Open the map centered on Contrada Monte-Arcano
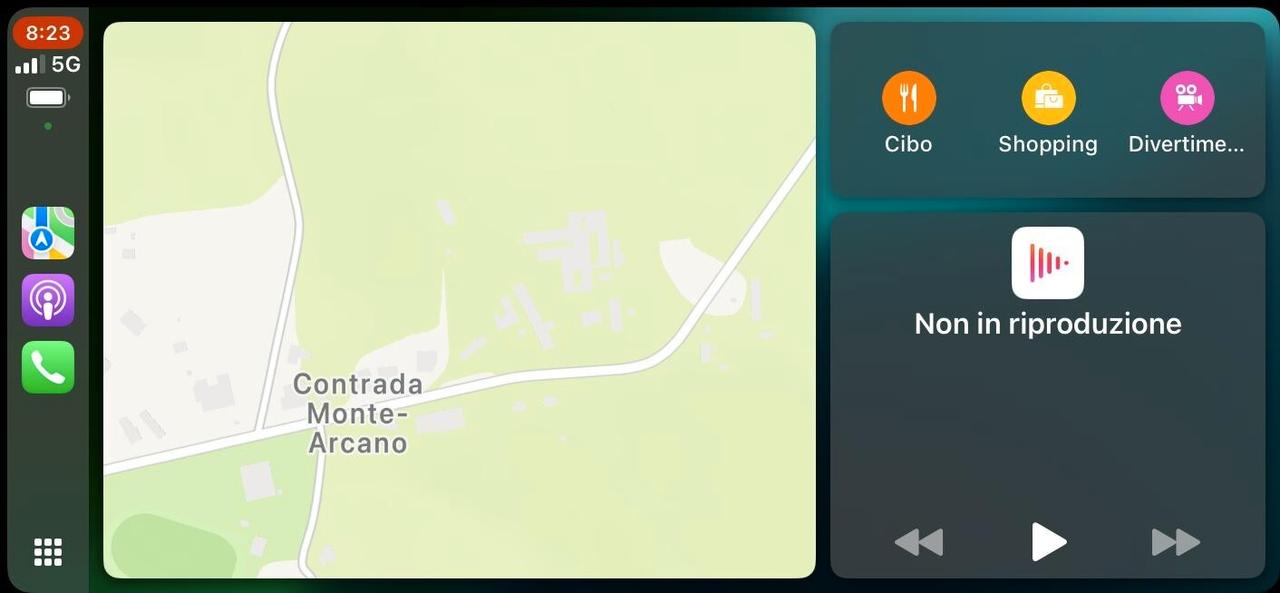The width and height of the screenshot is (1280, 593). tap(459, 300)
